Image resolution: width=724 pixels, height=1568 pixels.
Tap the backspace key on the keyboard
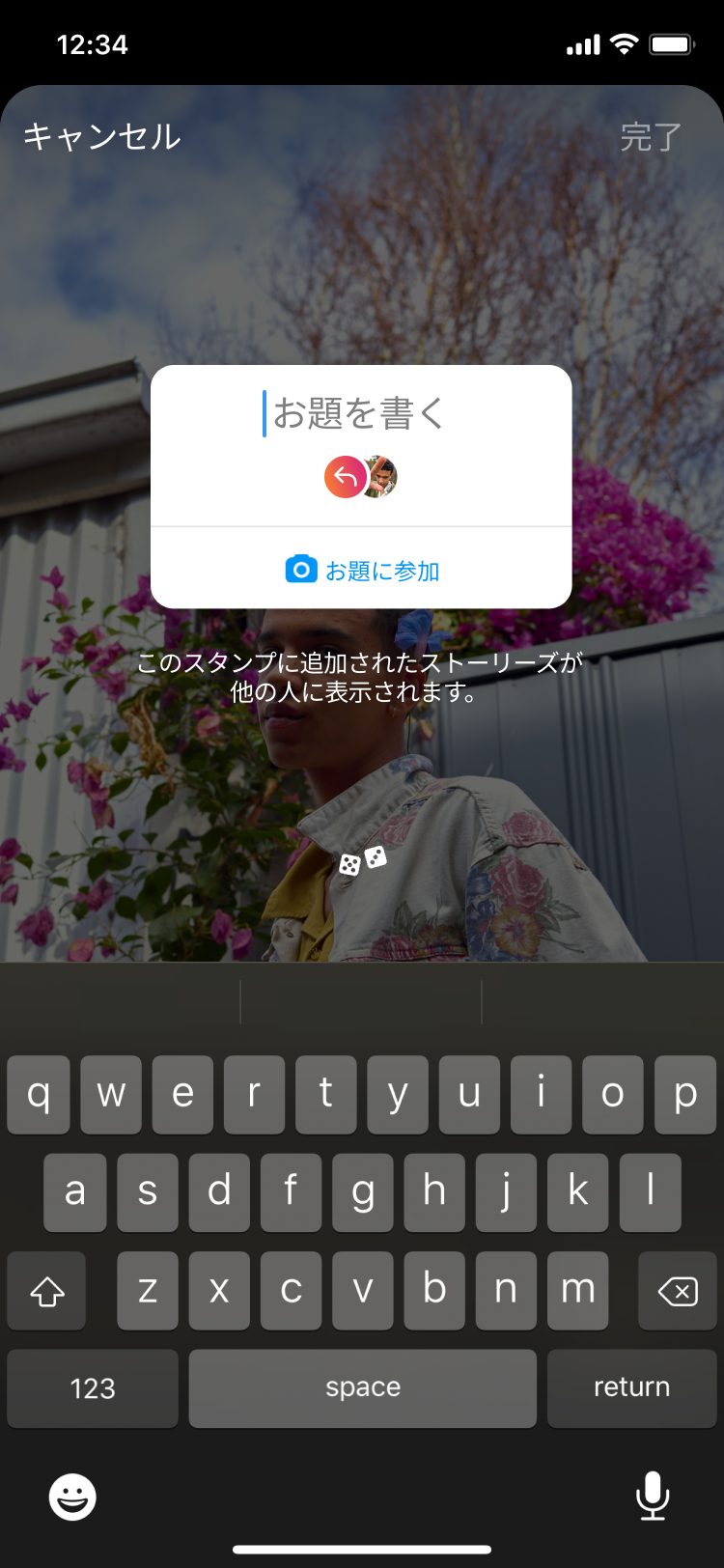point(678,1290)
